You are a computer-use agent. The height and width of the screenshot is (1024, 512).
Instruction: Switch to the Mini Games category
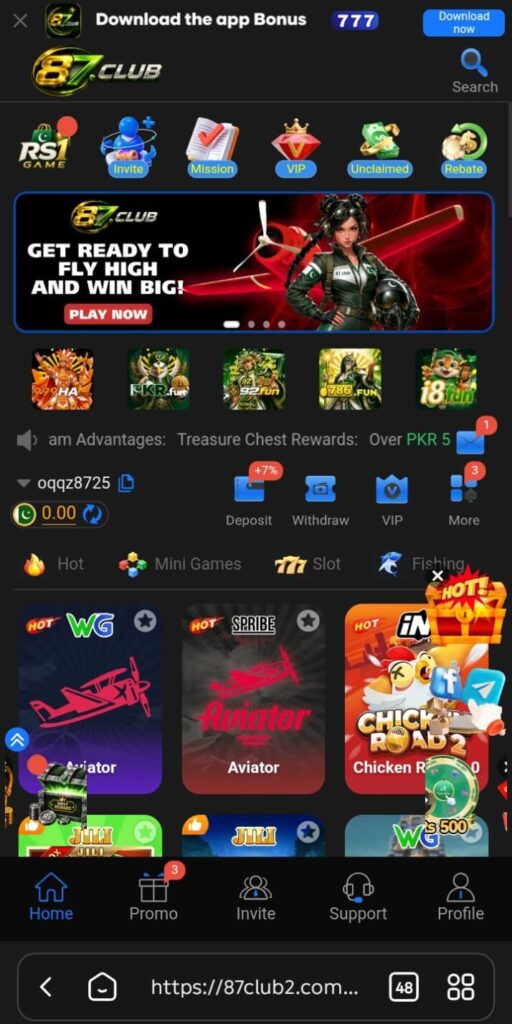[x=180, y=564]
